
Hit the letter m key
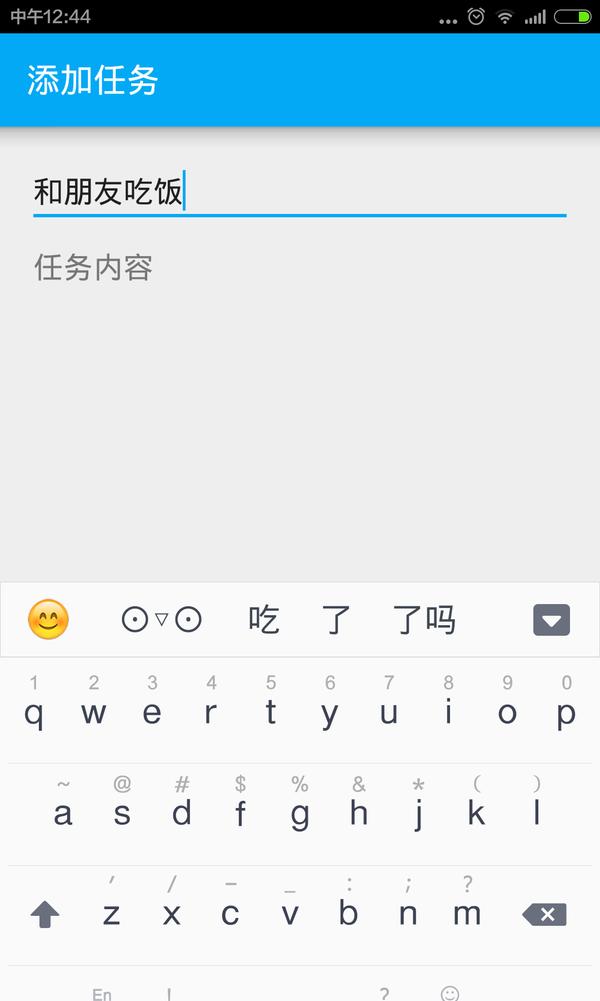[x=467, y=912]
